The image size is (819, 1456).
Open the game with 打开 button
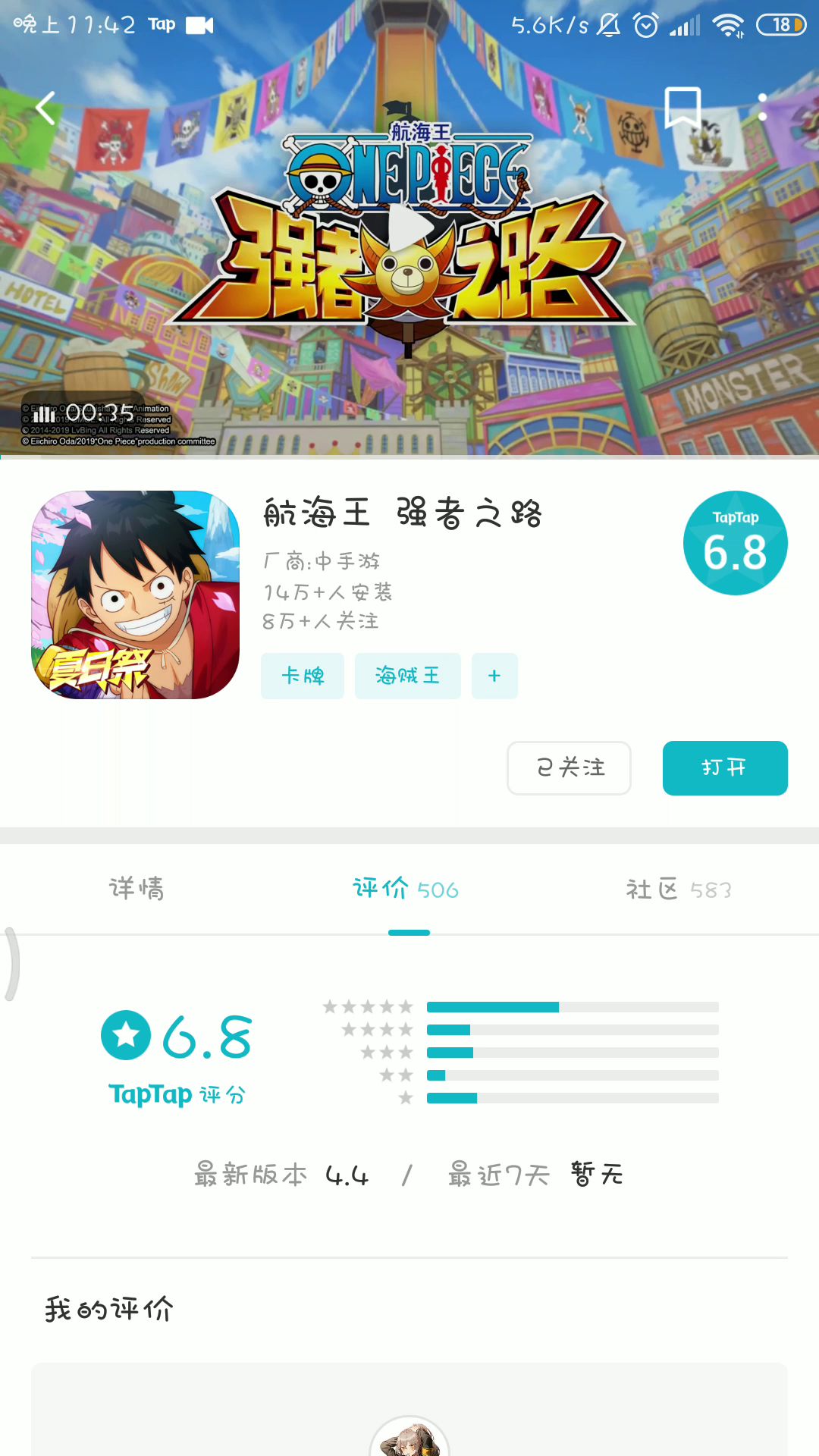point(724,768)
